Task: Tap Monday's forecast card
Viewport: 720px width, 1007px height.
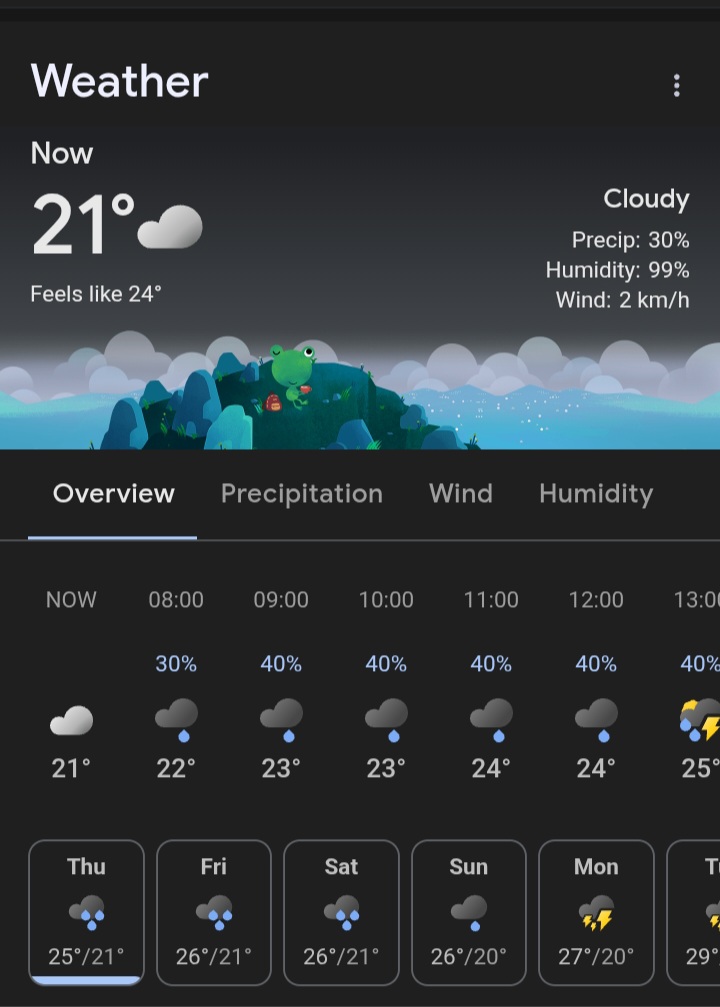Action: coord(596,912)
